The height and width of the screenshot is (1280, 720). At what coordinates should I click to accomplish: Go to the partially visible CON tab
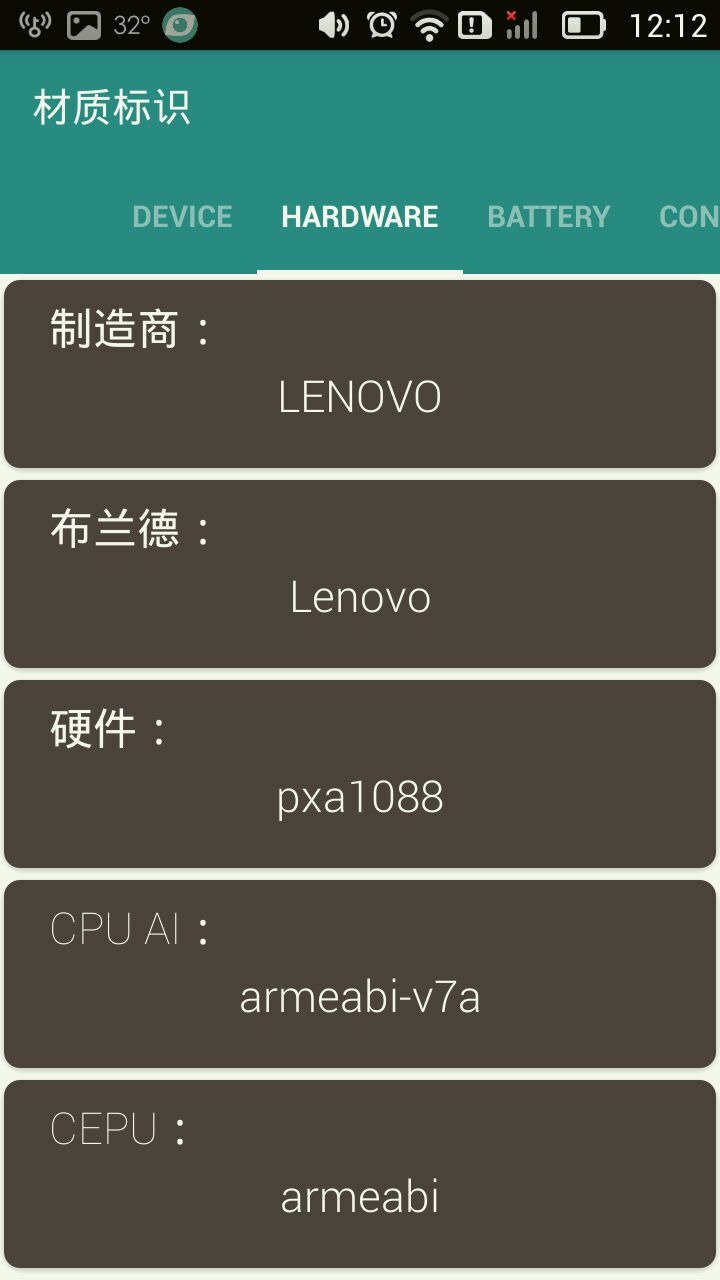point(690,217)
